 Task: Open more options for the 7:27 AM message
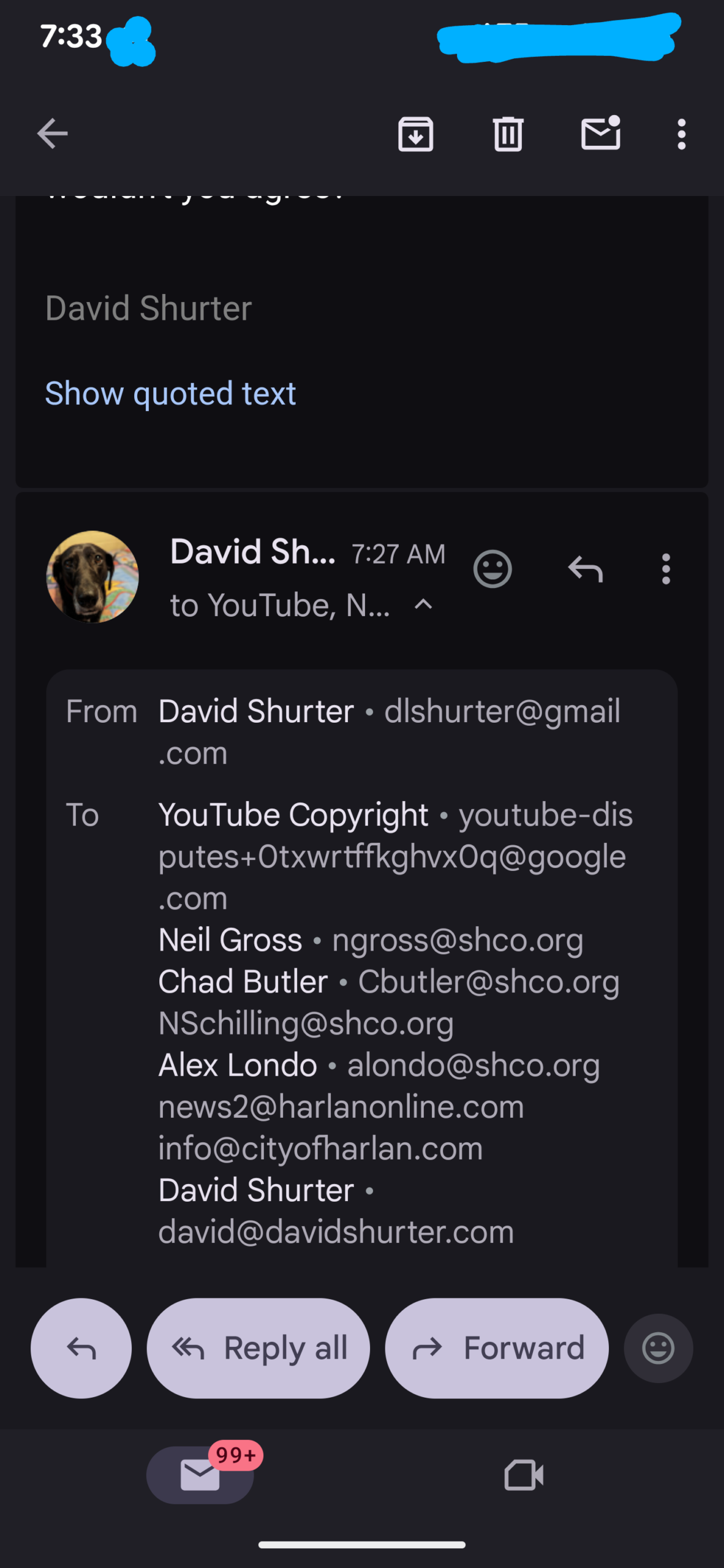pyautogui.click(x=666, y=569)
